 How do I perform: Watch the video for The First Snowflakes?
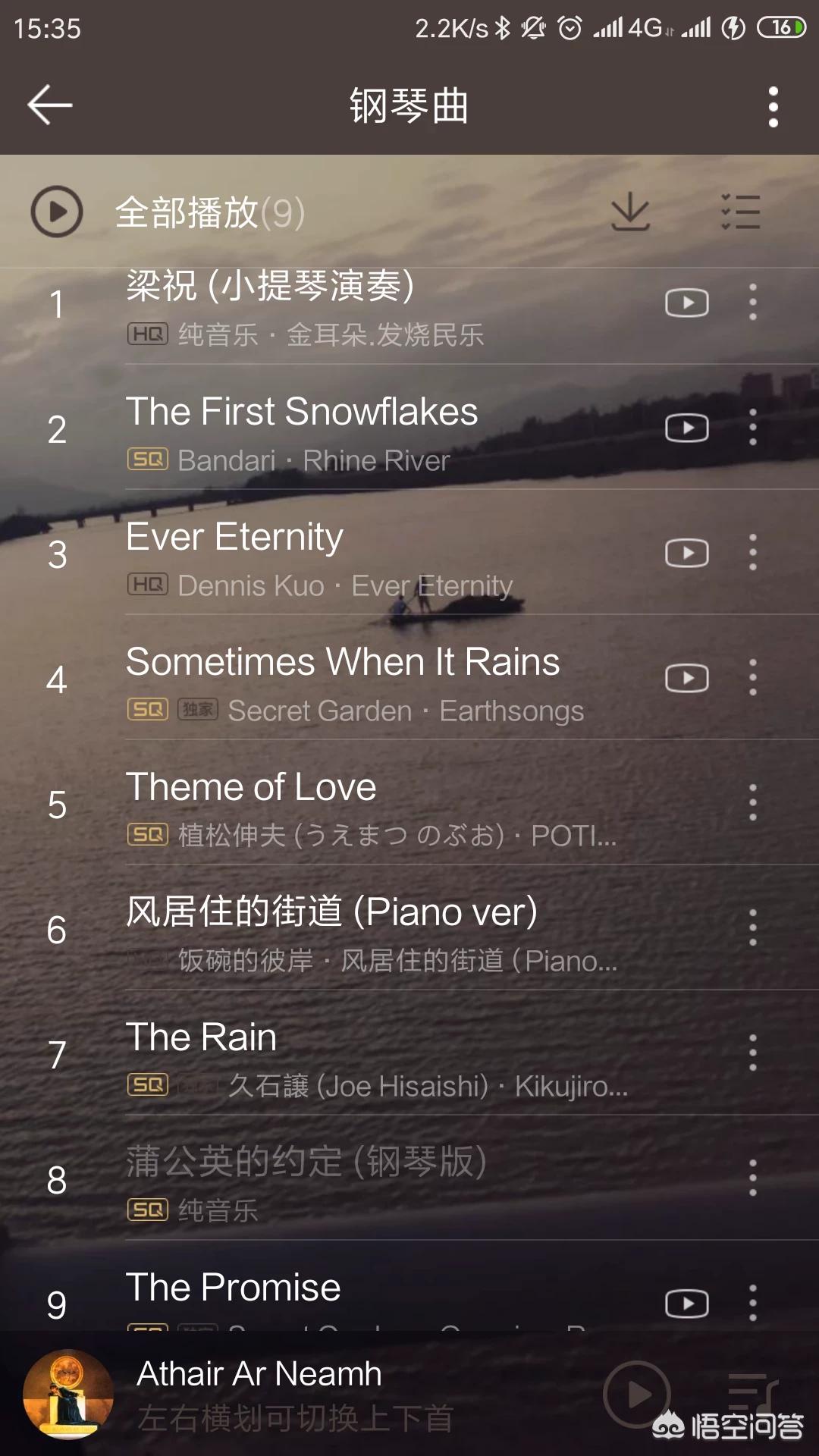point(686,428)
